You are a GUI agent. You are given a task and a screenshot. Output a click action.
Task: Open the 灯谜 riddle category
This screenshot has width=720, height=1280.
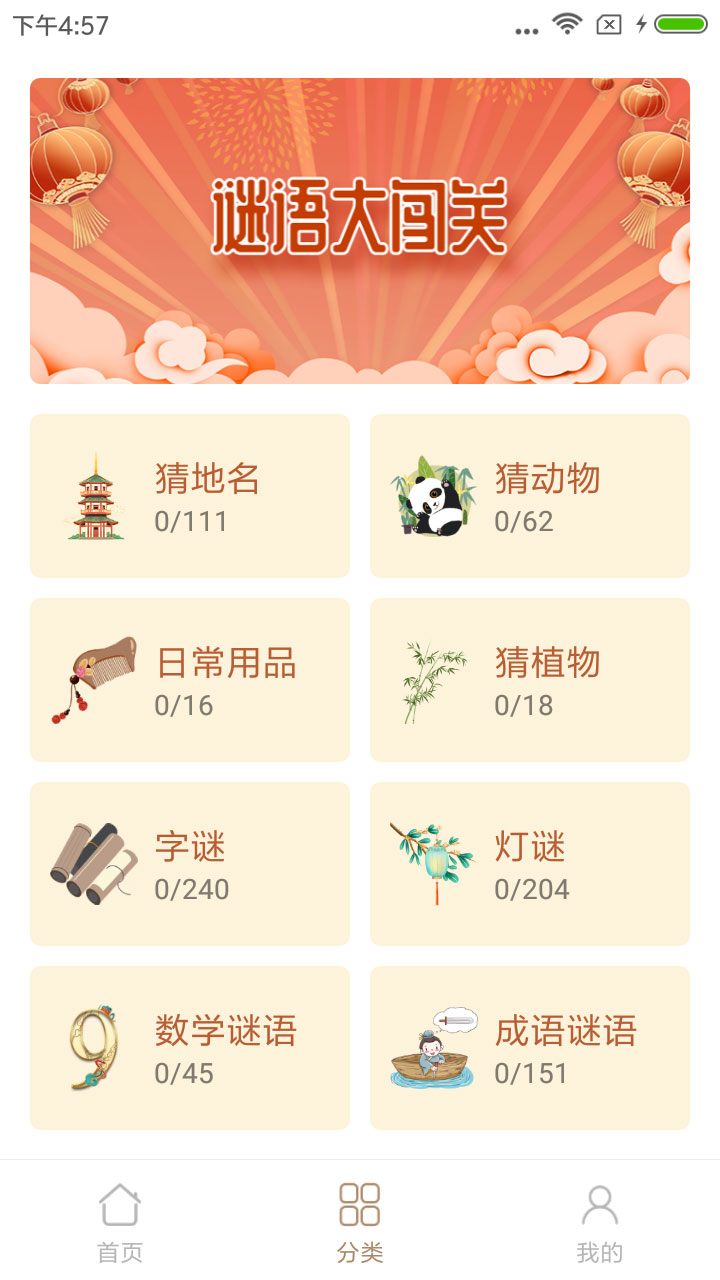click(x=529, y=864)
